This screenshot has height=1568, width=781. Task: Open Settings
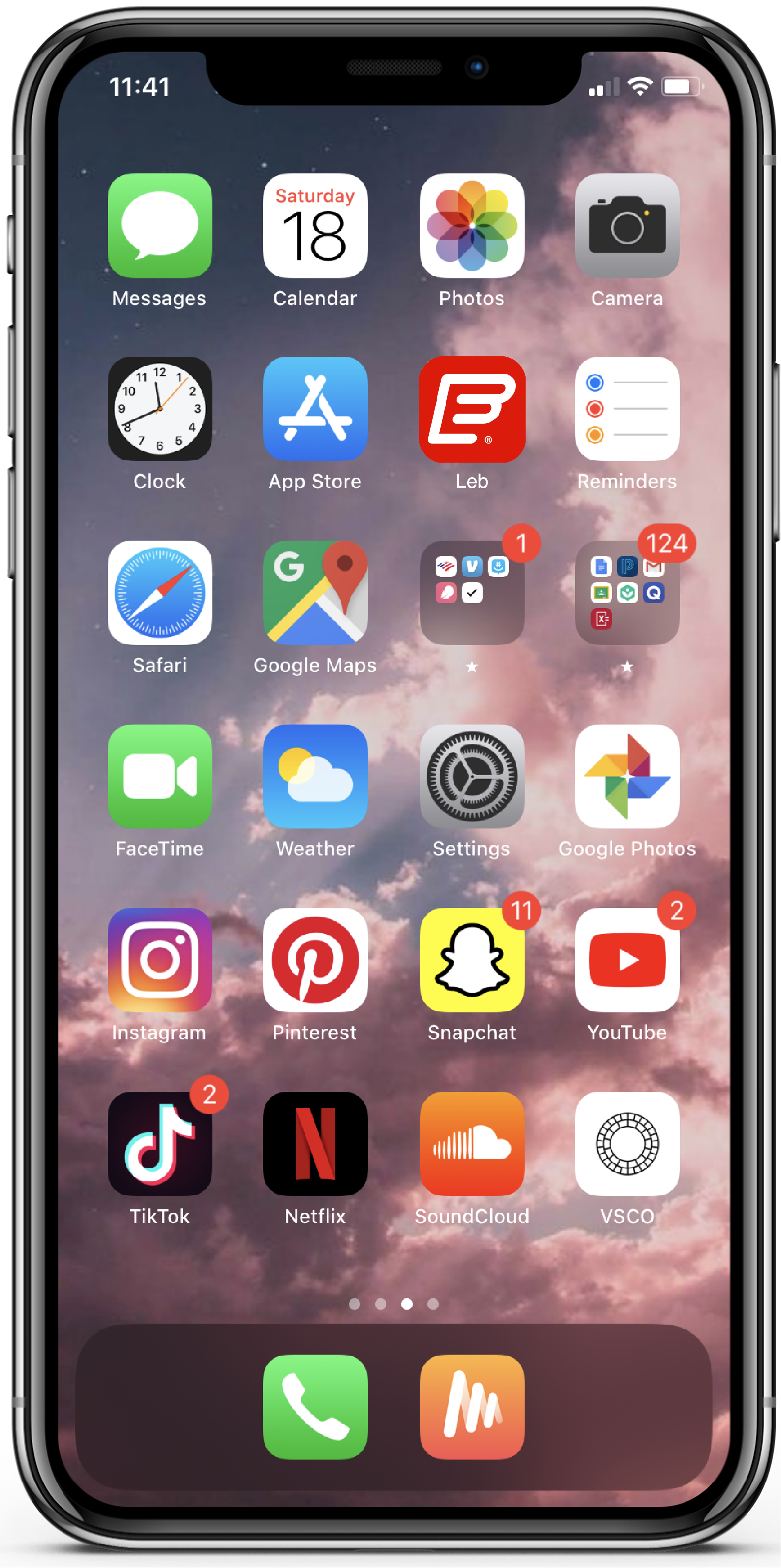(471, 777)
